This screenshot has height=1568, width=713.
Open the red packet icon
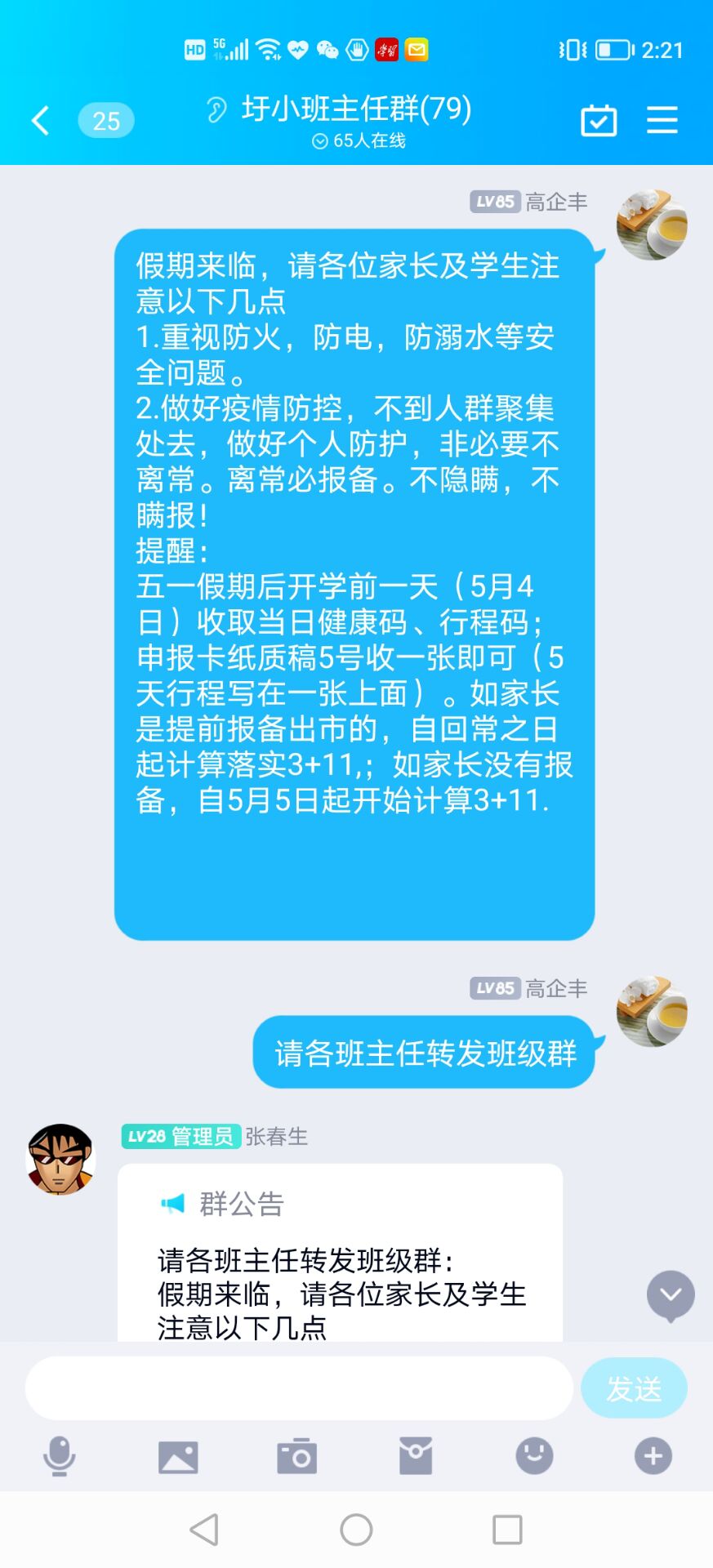click(416, 1456)
